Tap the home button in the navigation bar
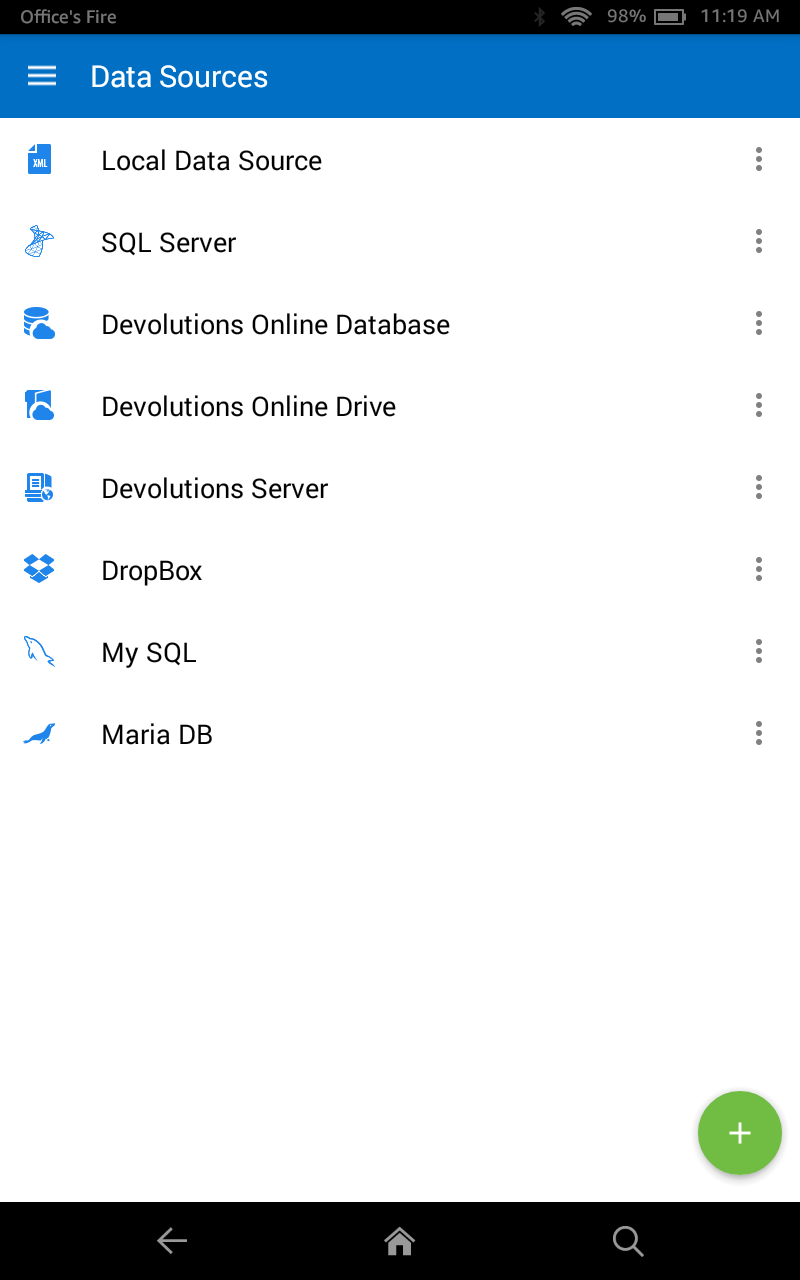800x1280 pixels. click(x=400, y=1240)
